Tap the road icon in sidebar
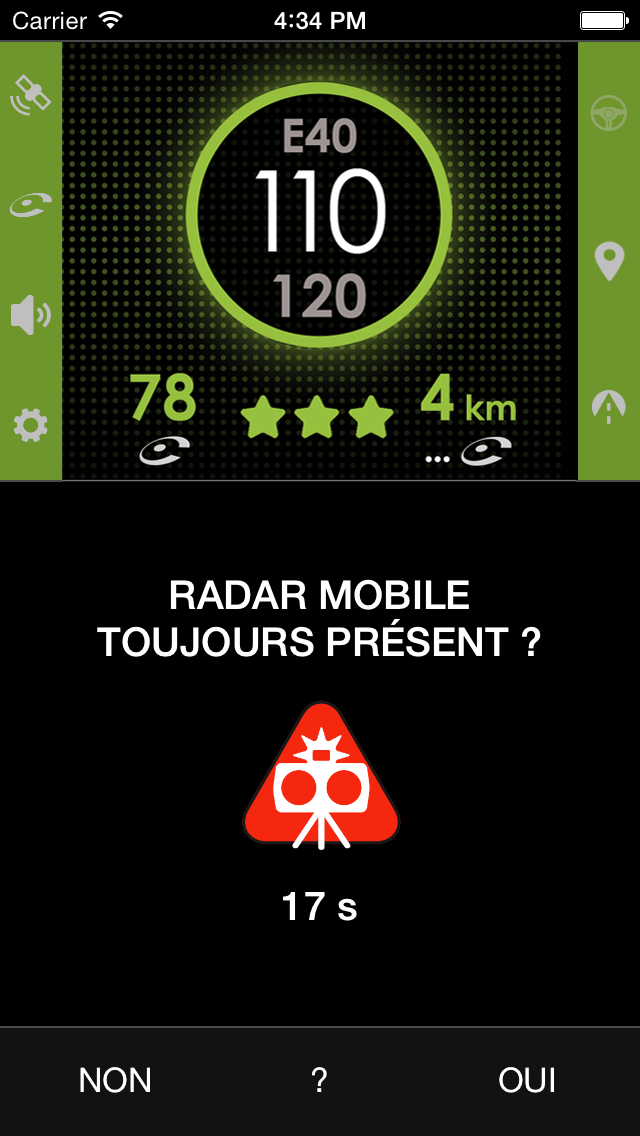Screen dimensions: 640x1136 [608, 406]
